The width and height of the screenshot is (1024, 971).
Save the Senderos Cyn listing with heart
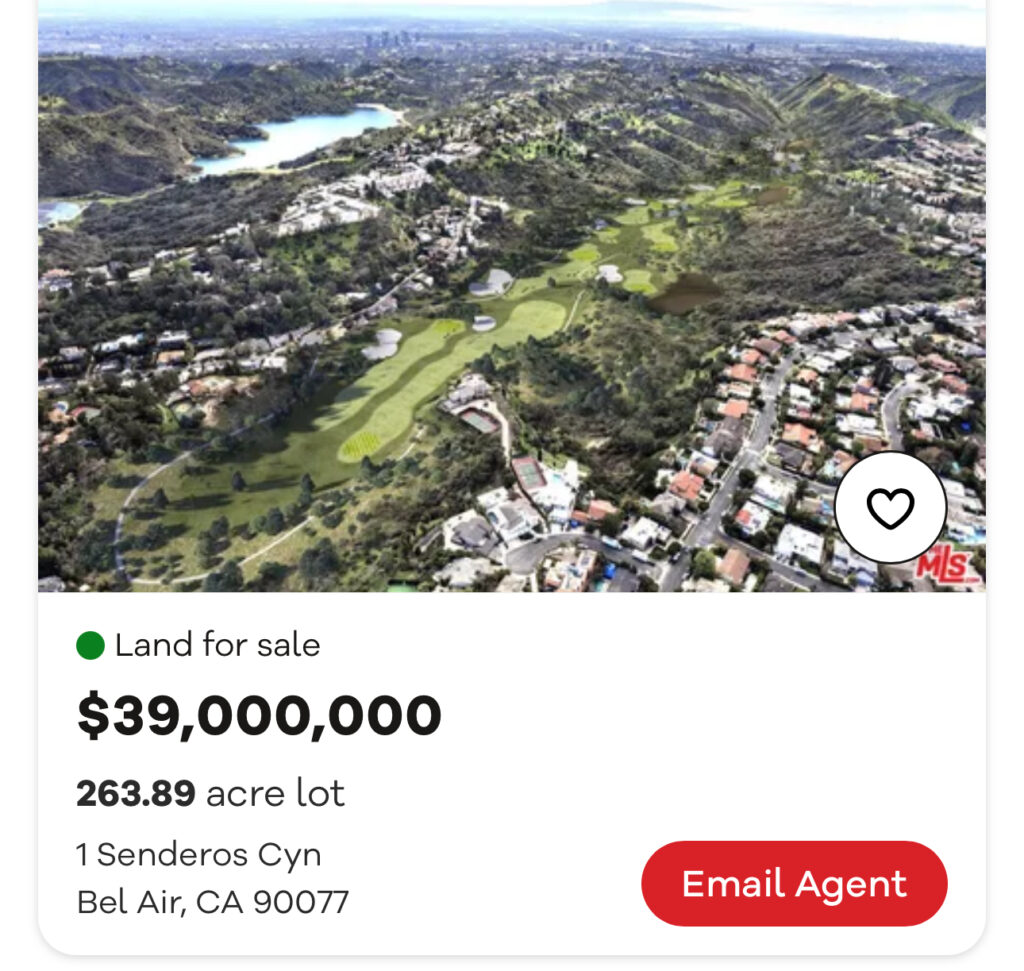pyautogui.click(x=890, y=508)
